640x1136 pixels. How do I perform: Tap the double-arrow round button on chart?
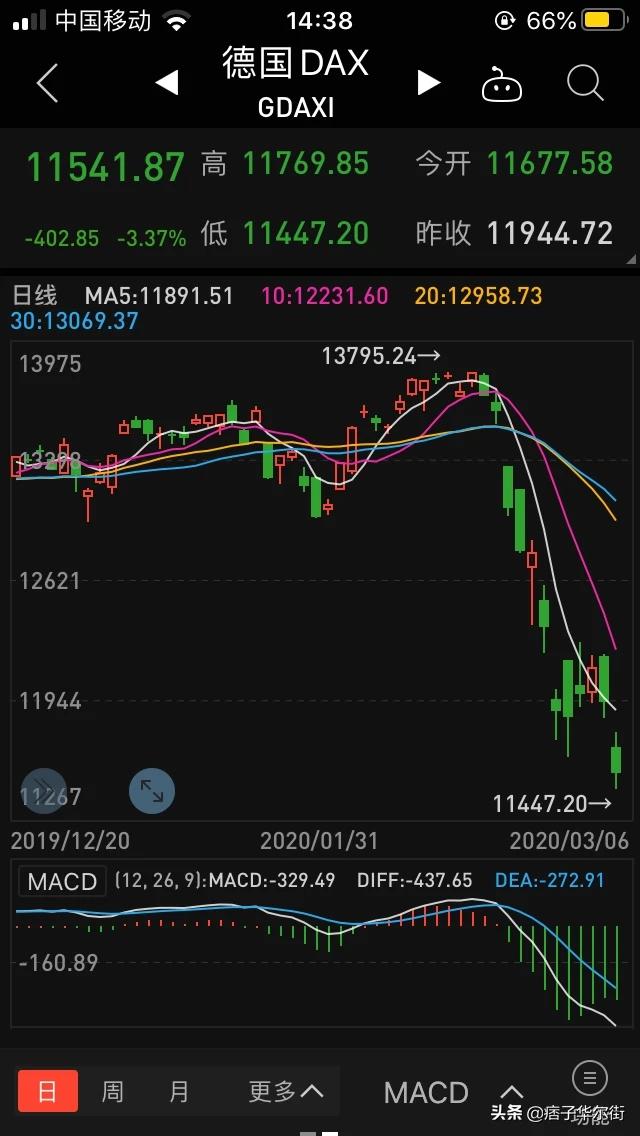pos(44,790)
